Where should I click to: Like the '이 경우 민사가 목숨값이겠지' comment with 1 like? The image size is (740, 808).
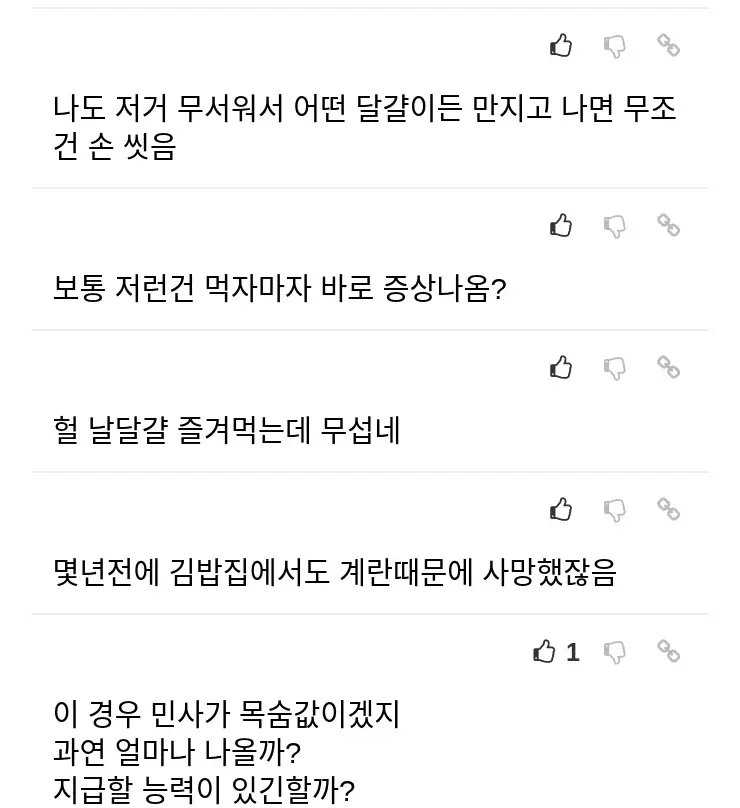coord(545,652)
